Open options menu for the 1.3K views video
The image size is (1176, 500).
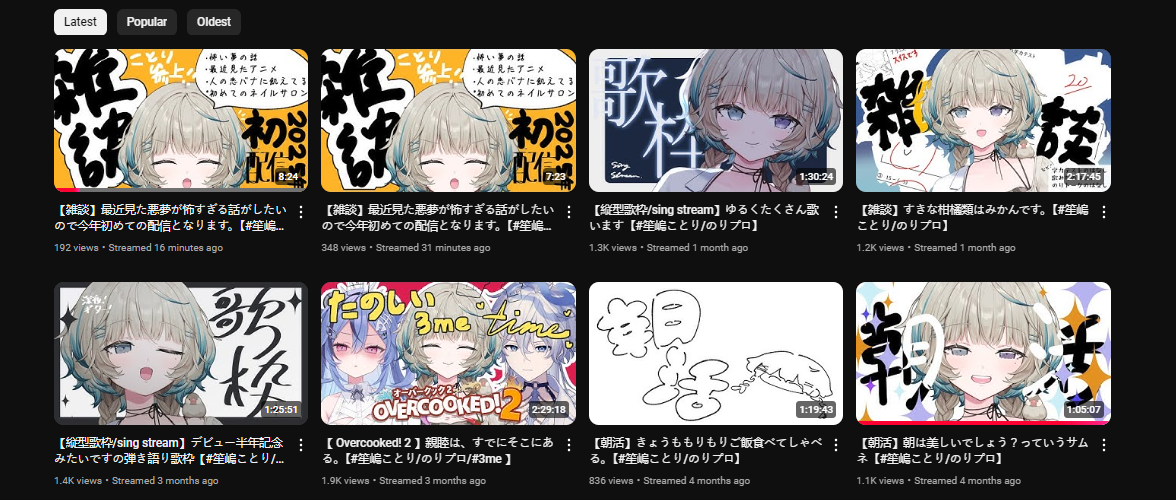point(836,212)
